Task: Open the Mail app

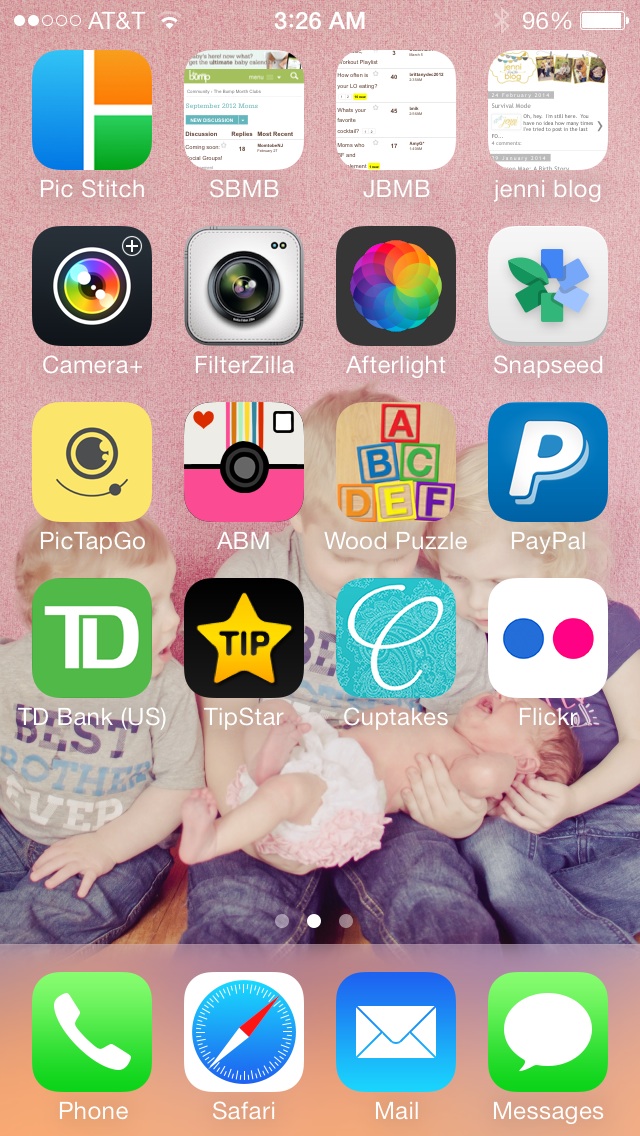Action: (x=396, y=1032)
